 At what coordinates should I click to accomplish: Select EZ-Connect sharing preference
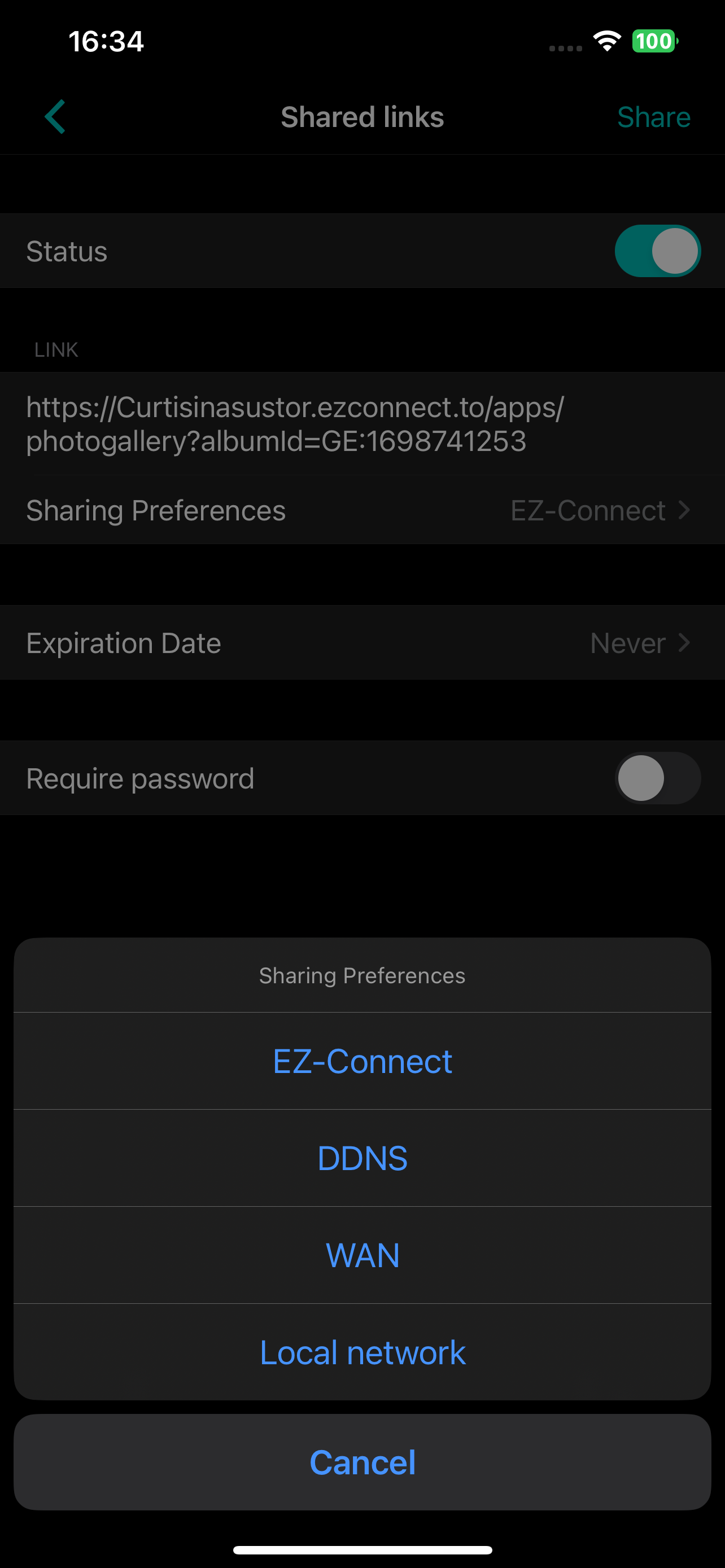click(362, 1061)
